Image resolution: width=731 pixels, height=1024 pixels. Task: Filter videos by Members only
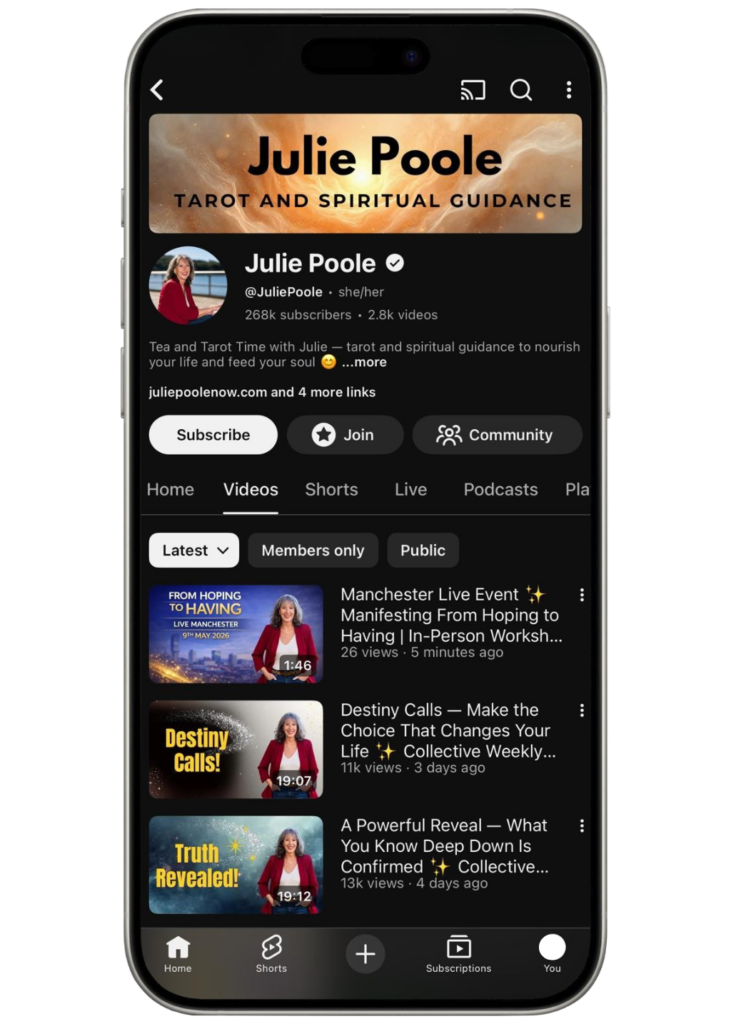pyautogui.click(x=313, y=550)
